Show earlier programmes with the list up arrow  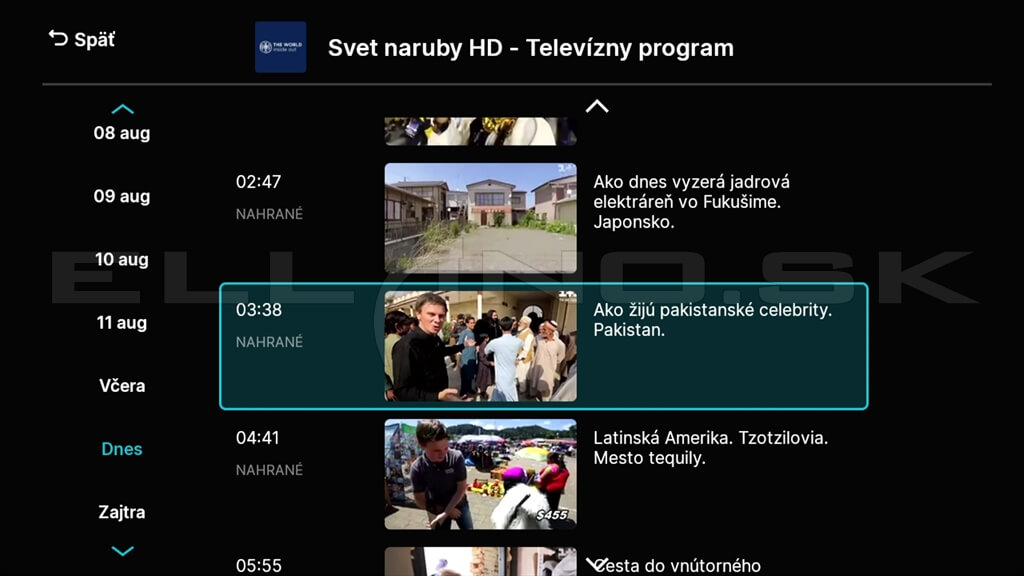(x=597, y=106)
